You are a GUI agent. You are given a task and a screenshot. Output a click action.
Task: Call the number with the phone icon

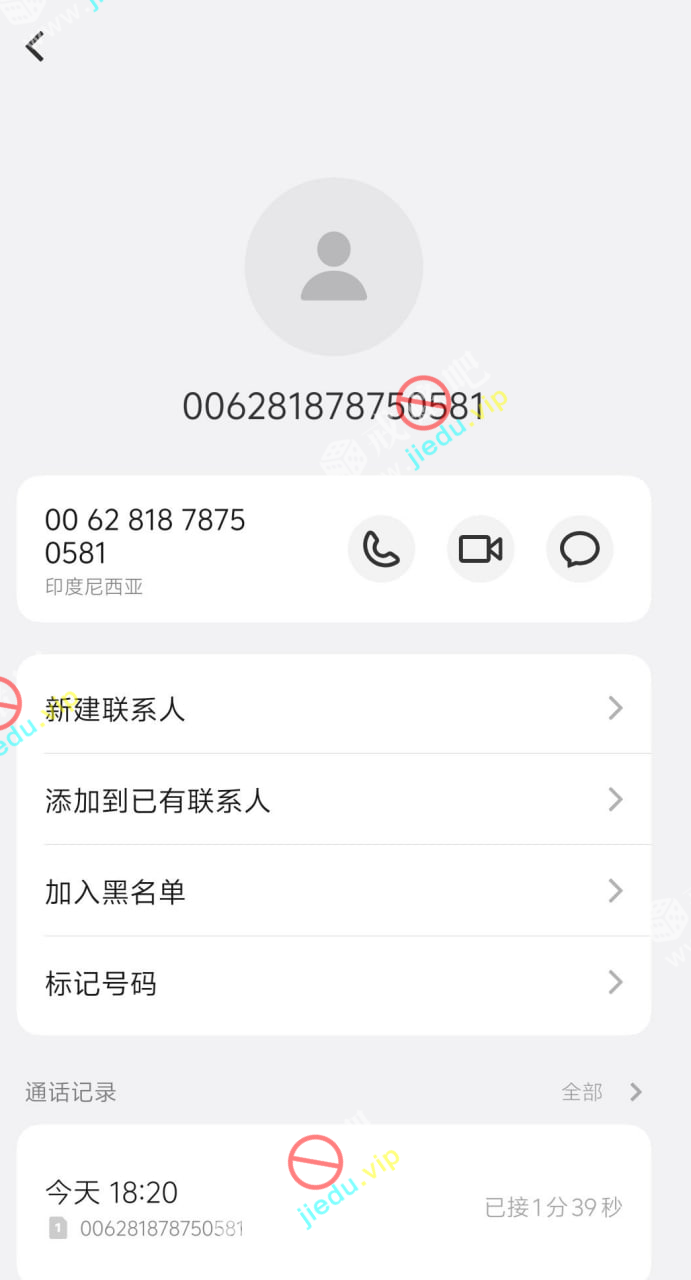click(x=381, y=549)
